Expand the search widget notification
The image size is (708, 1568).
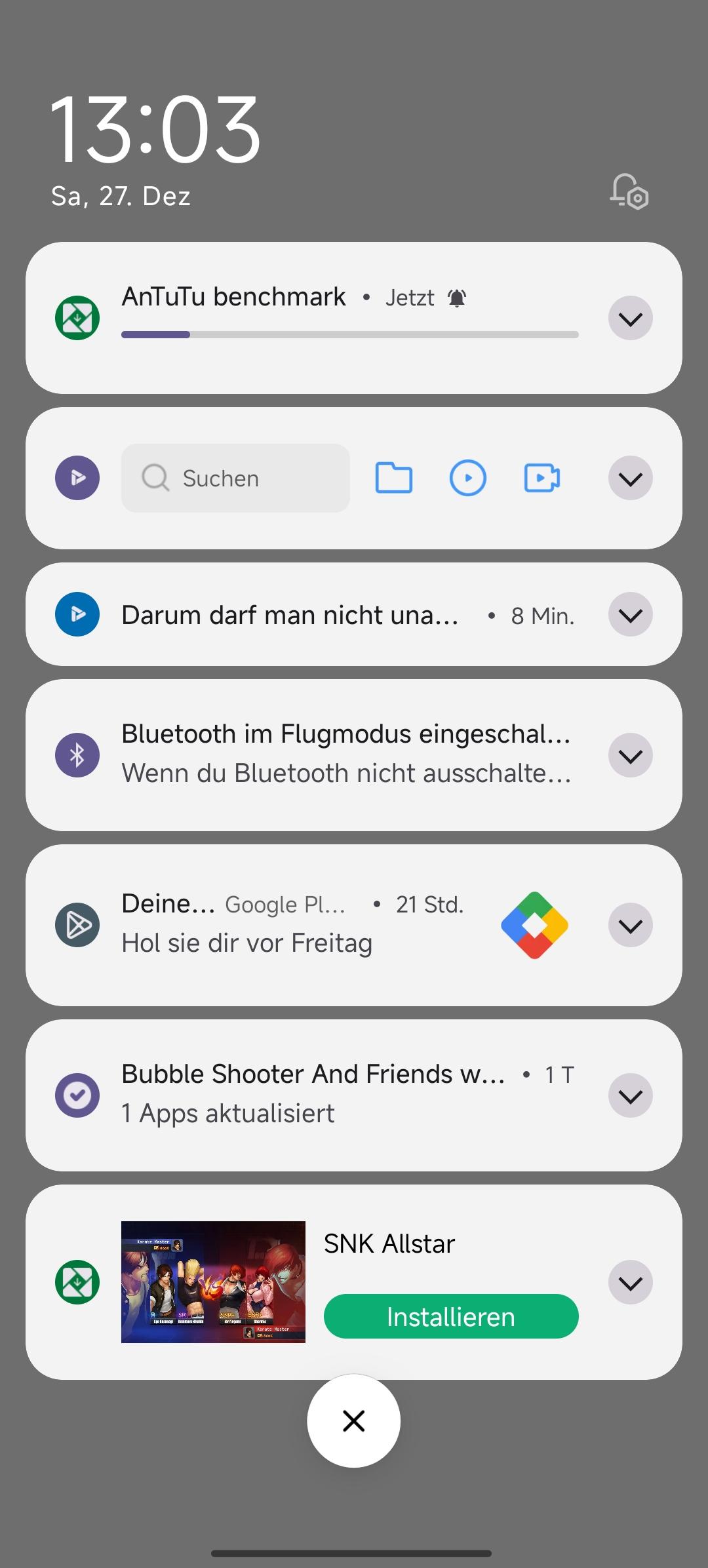tap(630, 479)
